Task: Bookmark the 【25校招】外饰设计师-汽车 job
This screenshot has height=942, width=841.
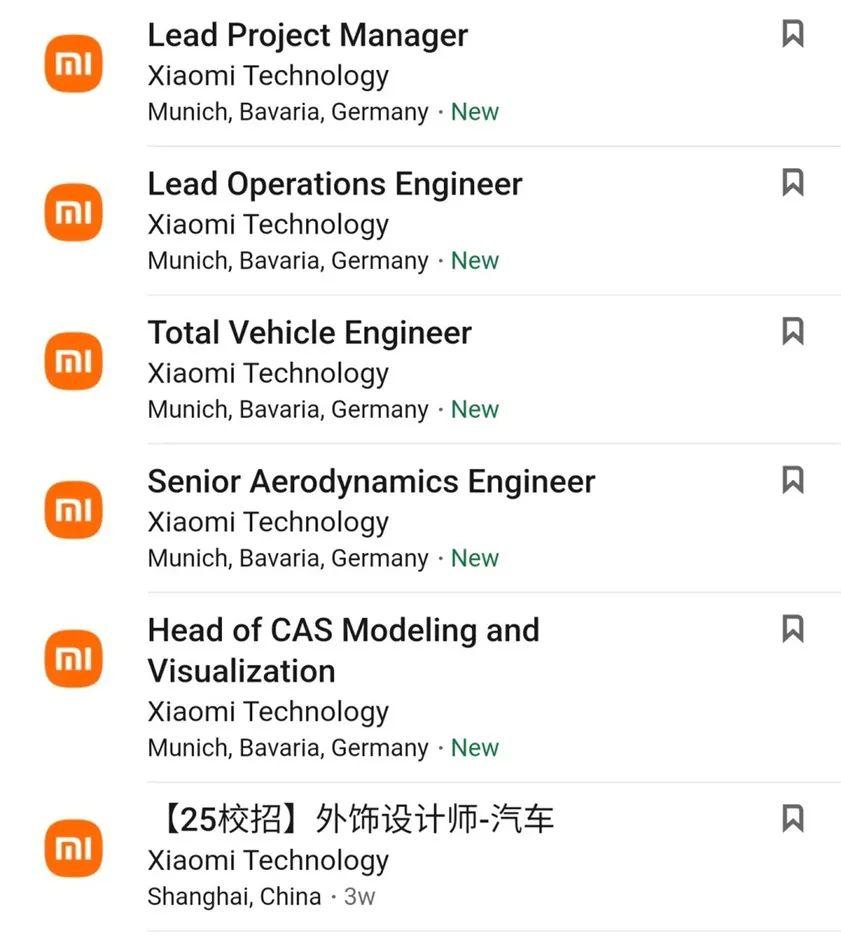Action: pyautogui.click(x=792, y=819)
